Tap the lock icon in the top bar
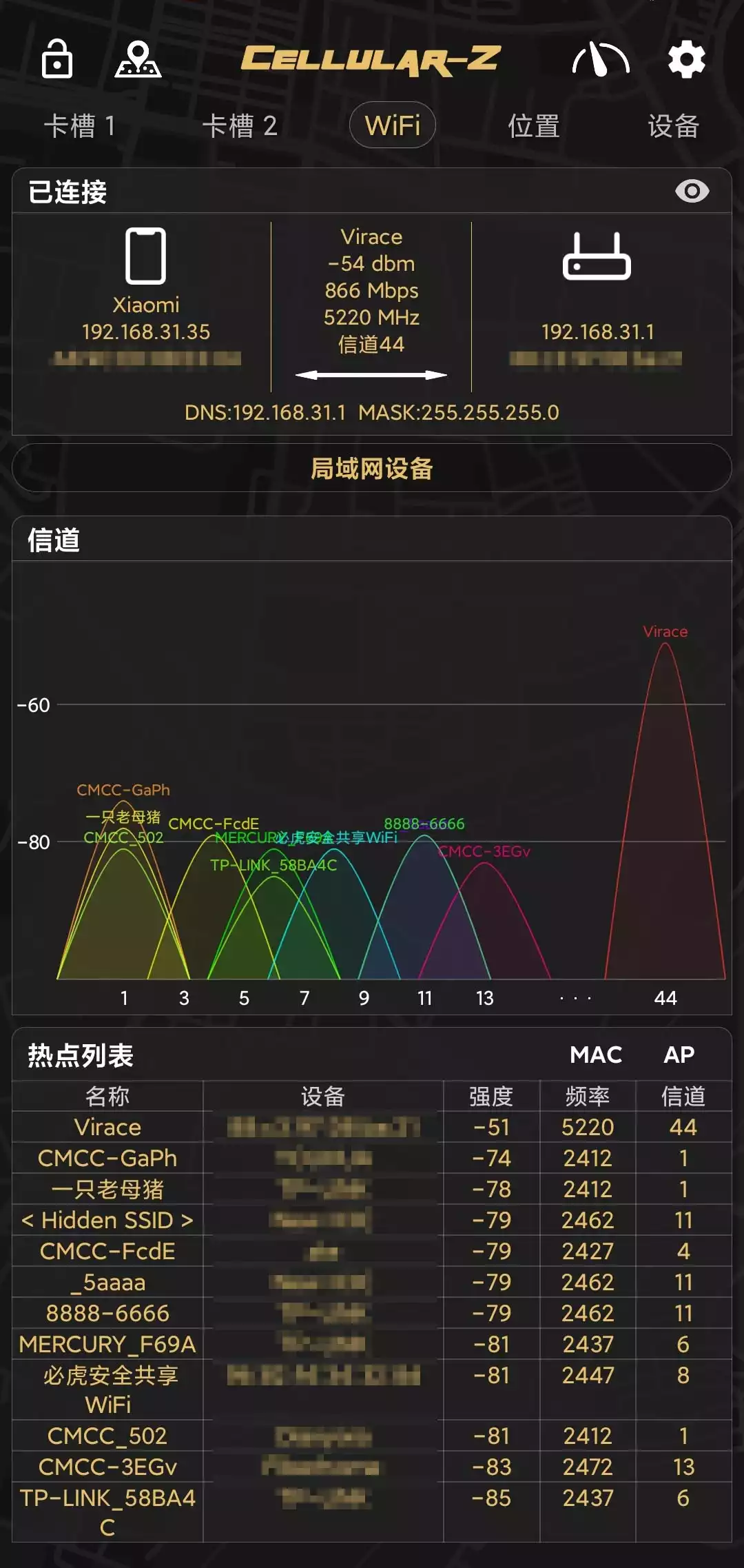744x1568 pixels. (x=56, y=58)
